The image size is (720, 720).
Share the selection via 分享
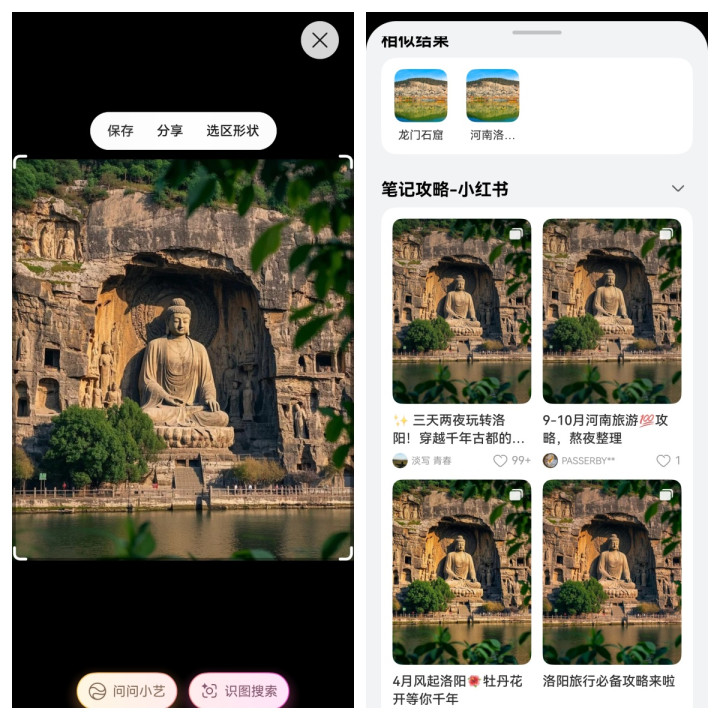pos(170,131)
